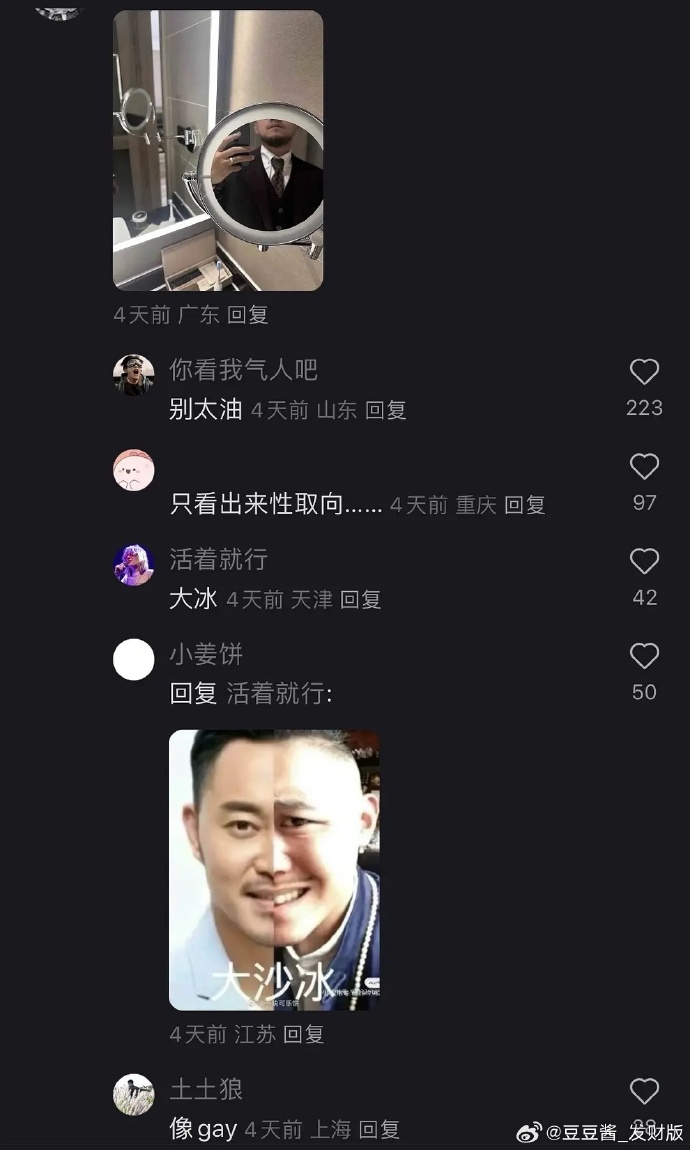This screenshot has width=690, height=1150.
Task: Reply to the comment '别太油'
Action: click(x=385, y=410)
